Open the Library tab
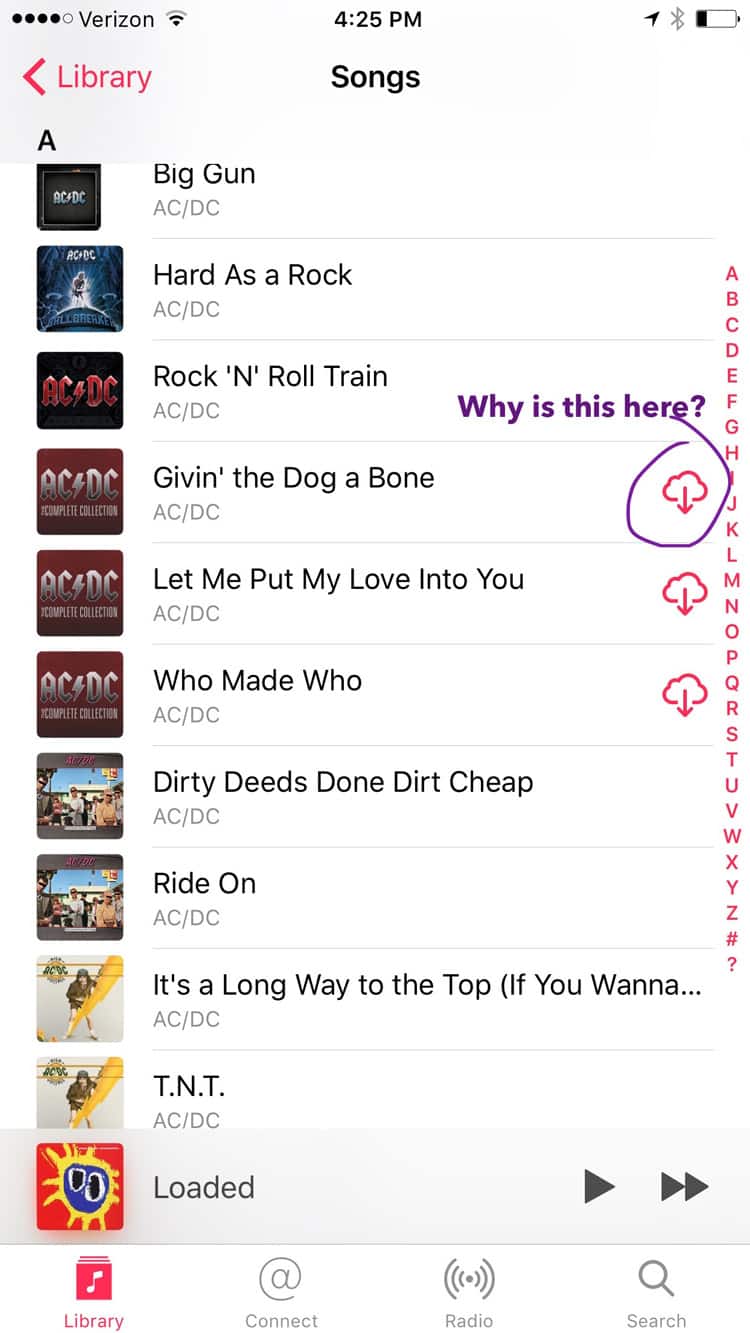Screen dimensions: 750x1333 pyautogui.click(x=93, y=1291)
